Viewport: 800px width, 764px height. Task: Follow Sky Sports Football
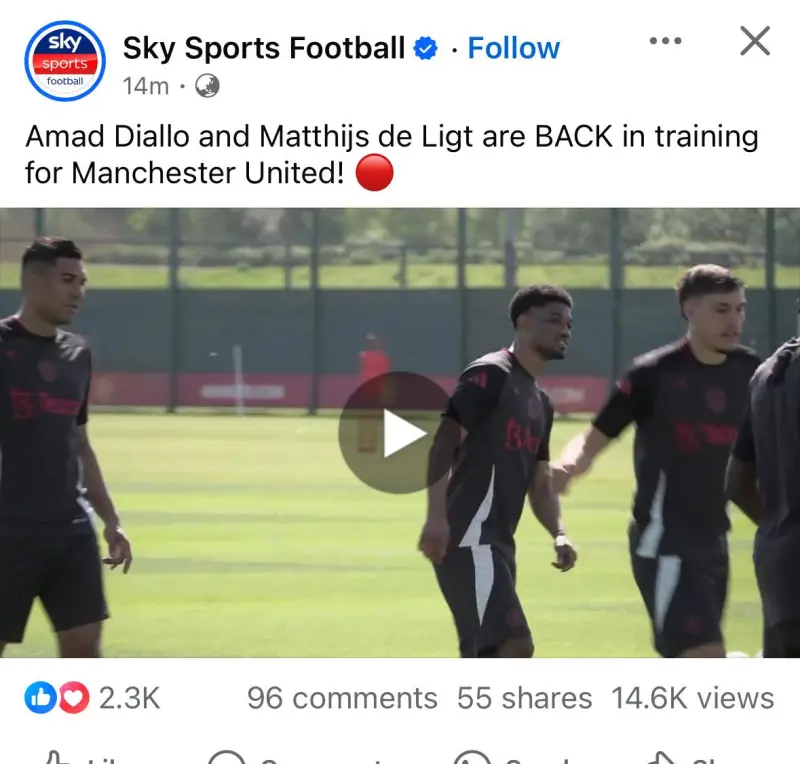(513, 48)
